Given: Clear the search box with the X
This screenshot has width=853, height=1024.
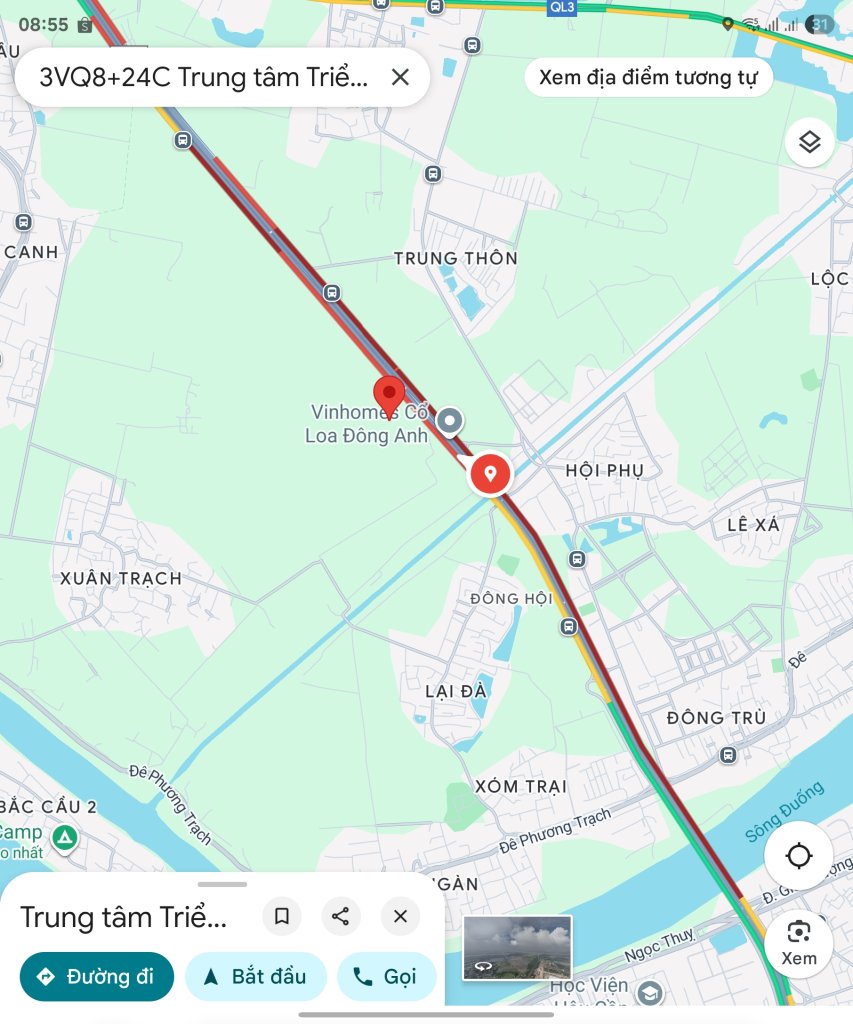Looking at the screenshot, I should [x=400, y=77].
